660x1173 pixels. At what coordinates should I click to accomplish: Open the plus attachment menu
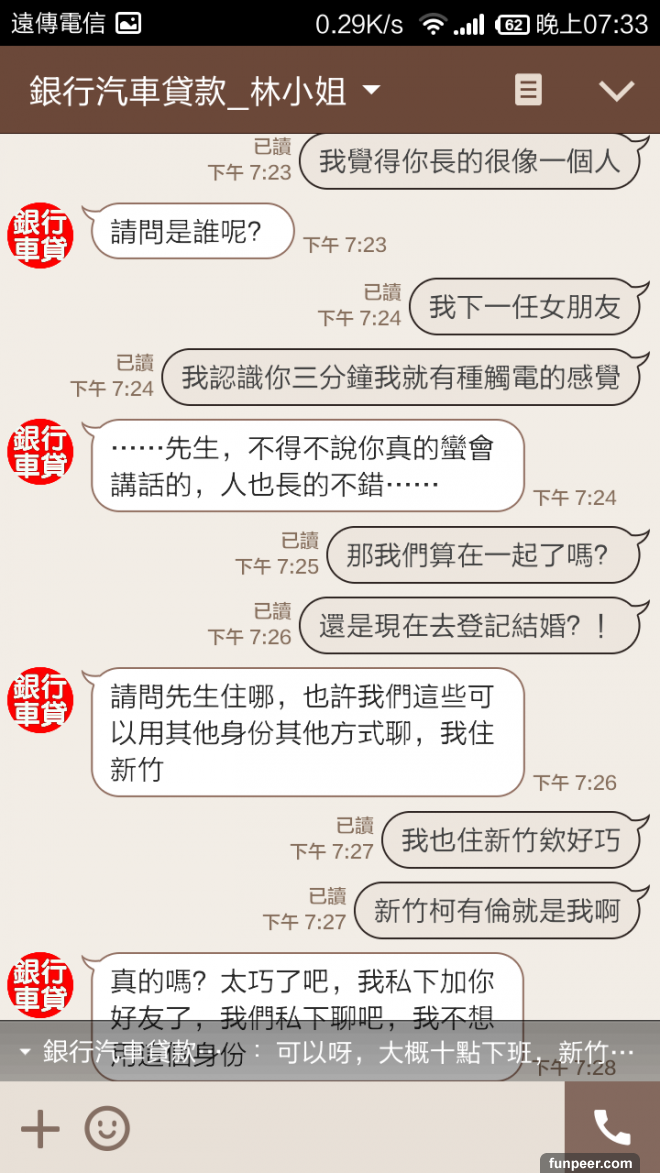40,1128
